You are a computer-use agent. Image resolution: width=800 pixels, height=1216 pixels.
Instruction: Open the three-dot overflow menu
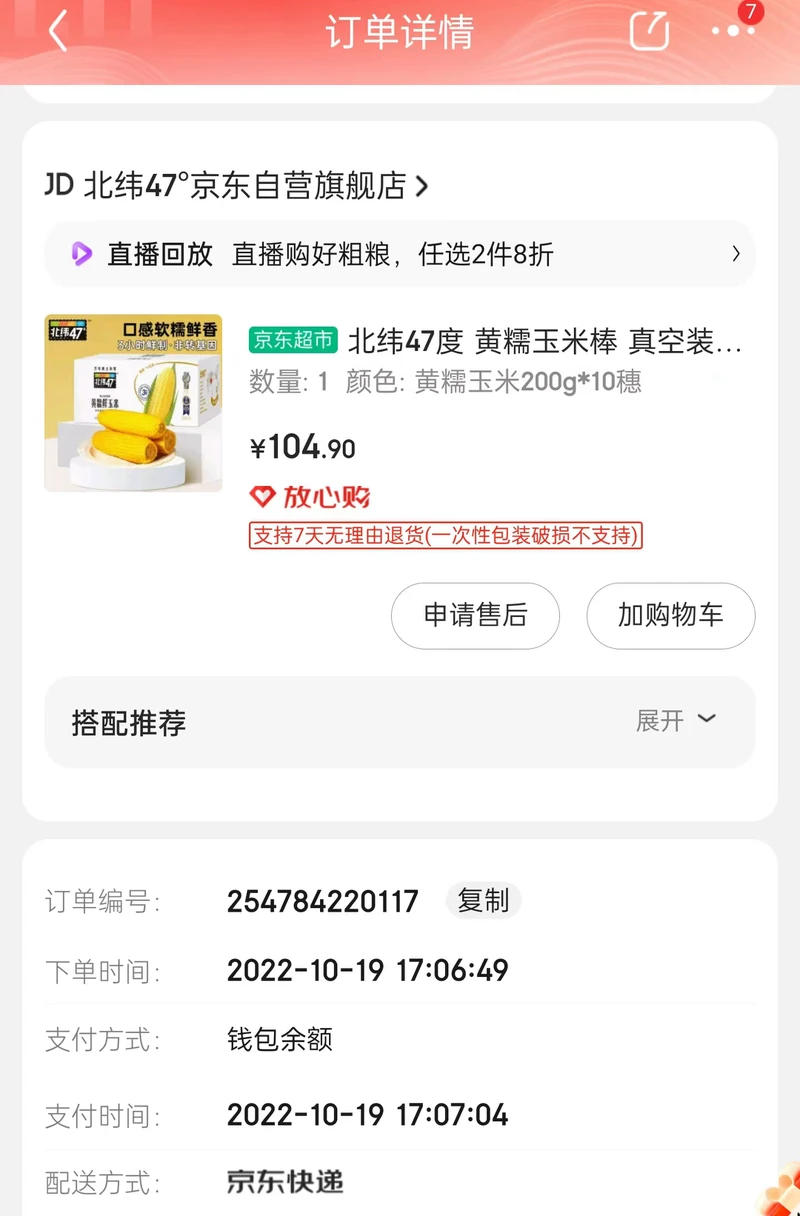tap(733, 31)
